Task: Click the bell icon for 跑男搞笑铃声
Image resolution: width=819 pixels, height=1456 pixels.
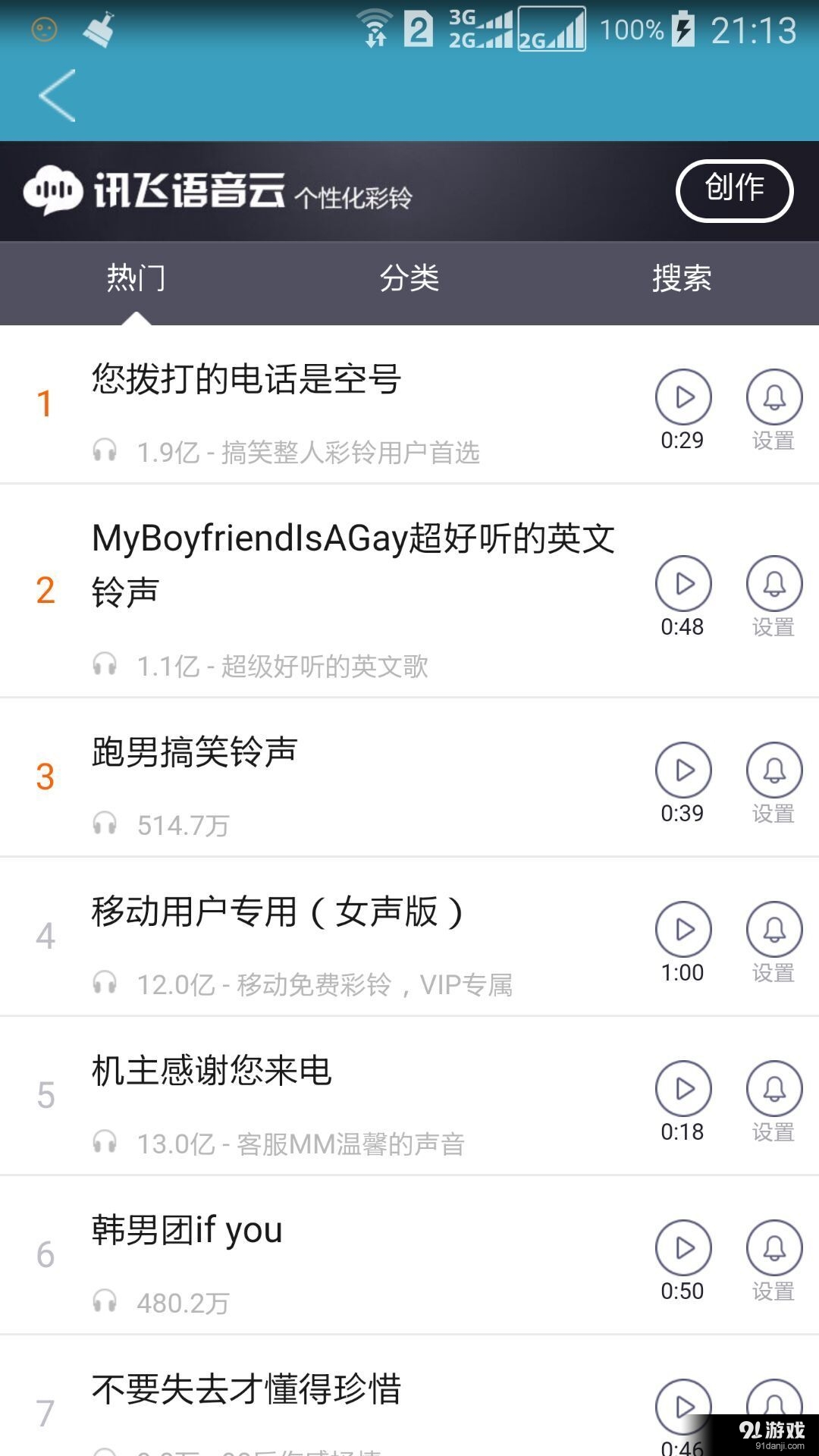Action: point(773,770)
